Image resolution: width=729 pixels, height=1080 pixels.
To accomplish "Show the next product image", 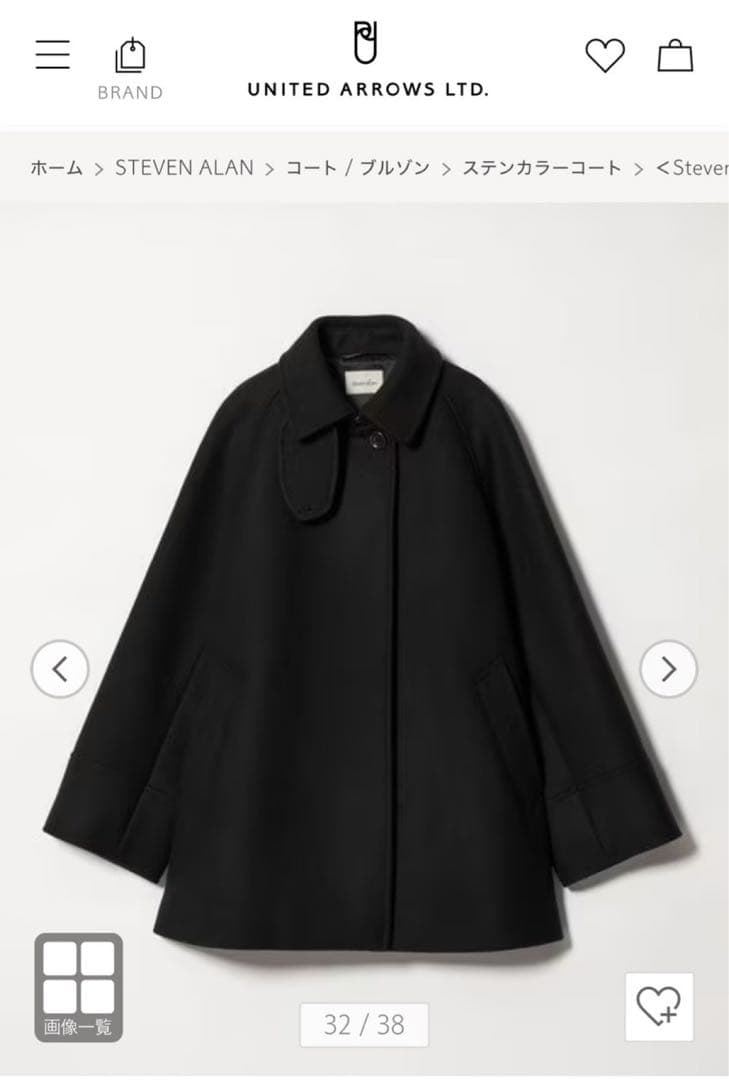I will coord(669,670).
